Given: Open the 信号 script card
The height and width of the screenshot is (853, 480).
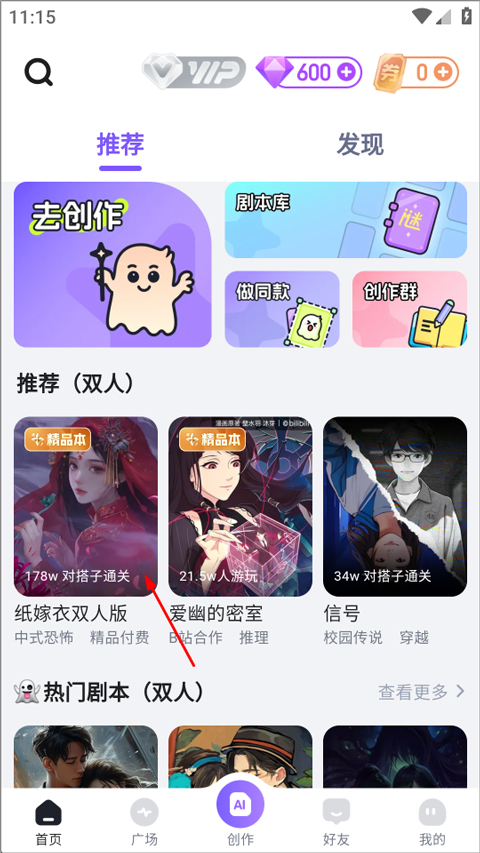Looking at the screenshot, I should (395, 506).
